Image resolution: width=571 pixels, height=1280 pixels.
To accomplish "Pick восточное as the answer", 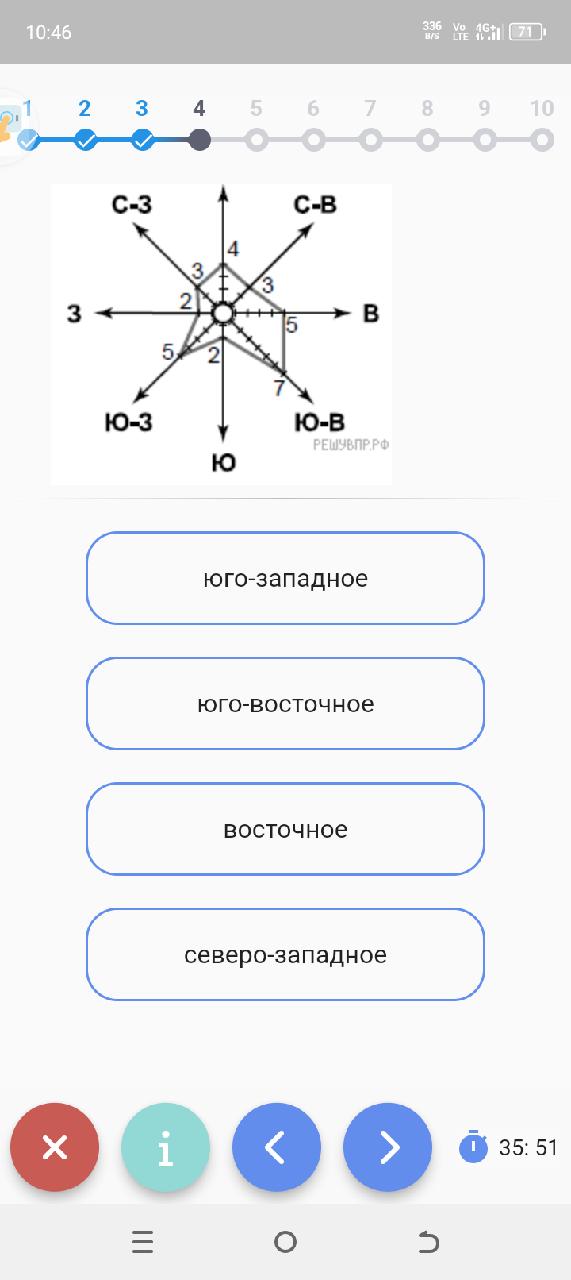I will pos(285,829).
